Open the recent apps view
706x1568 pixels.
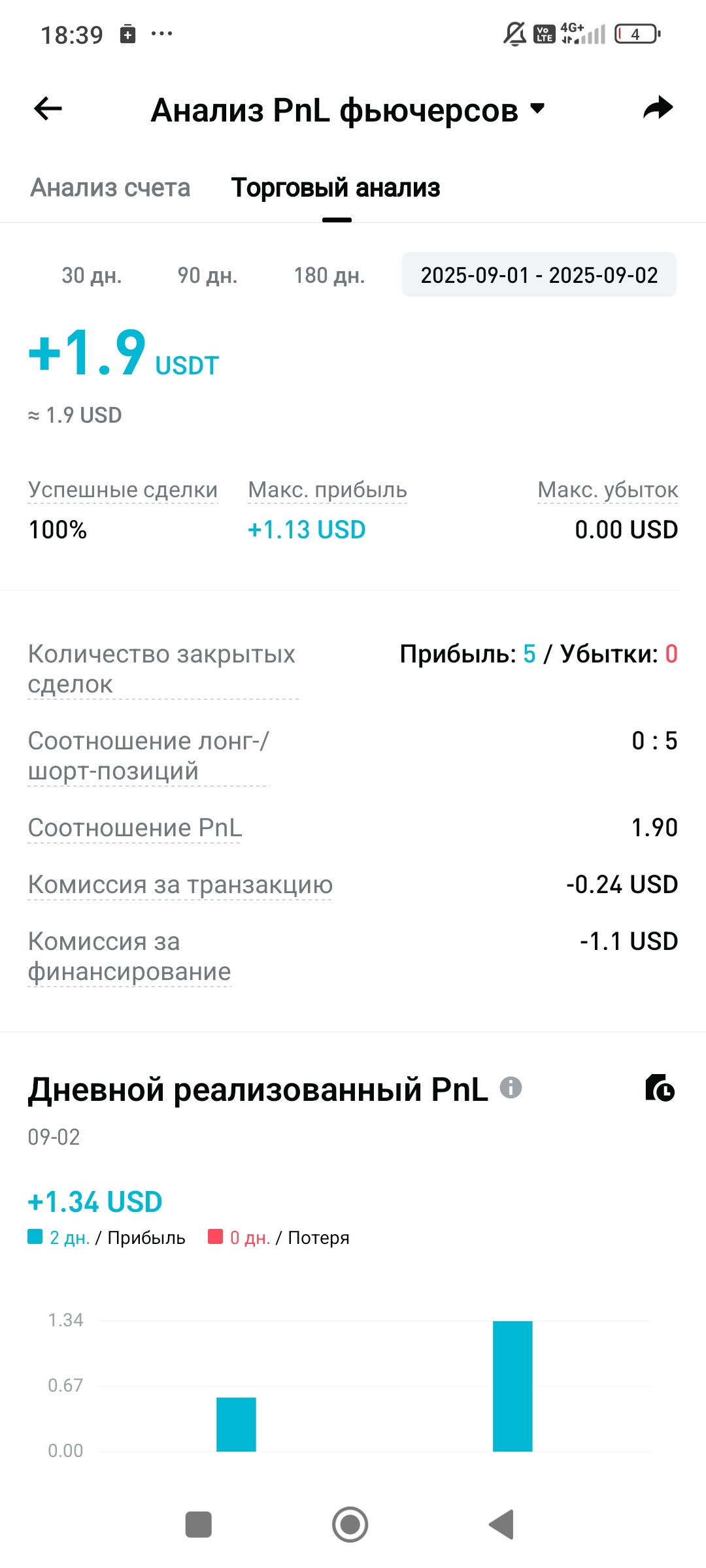[199, 1524]
